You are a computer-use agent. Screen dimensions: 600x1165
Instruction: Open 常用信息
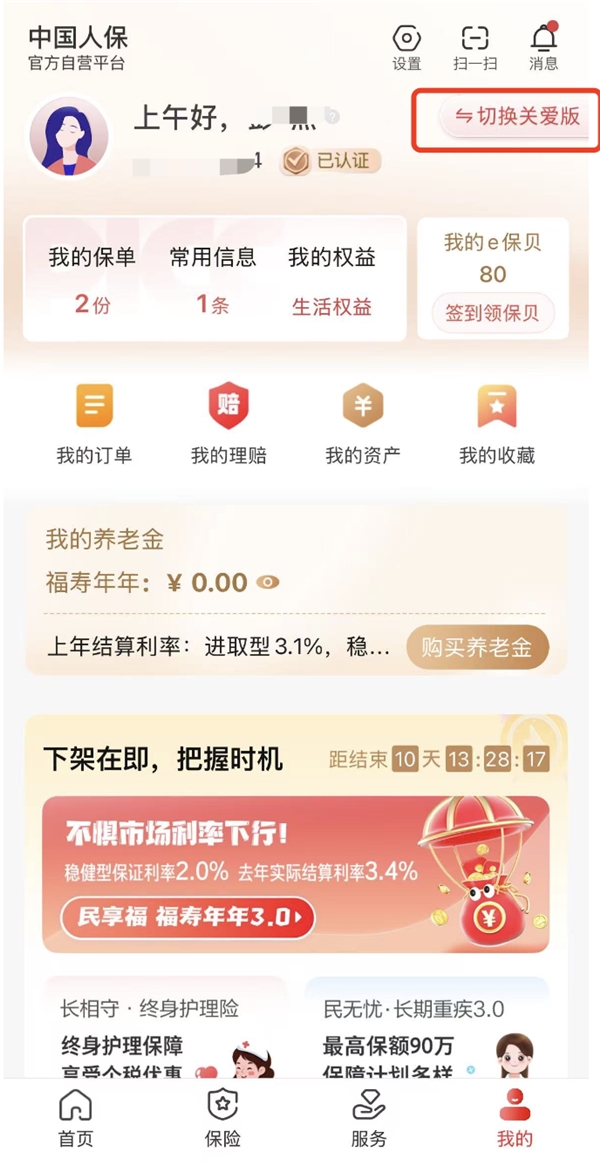(x=212, y=281)
